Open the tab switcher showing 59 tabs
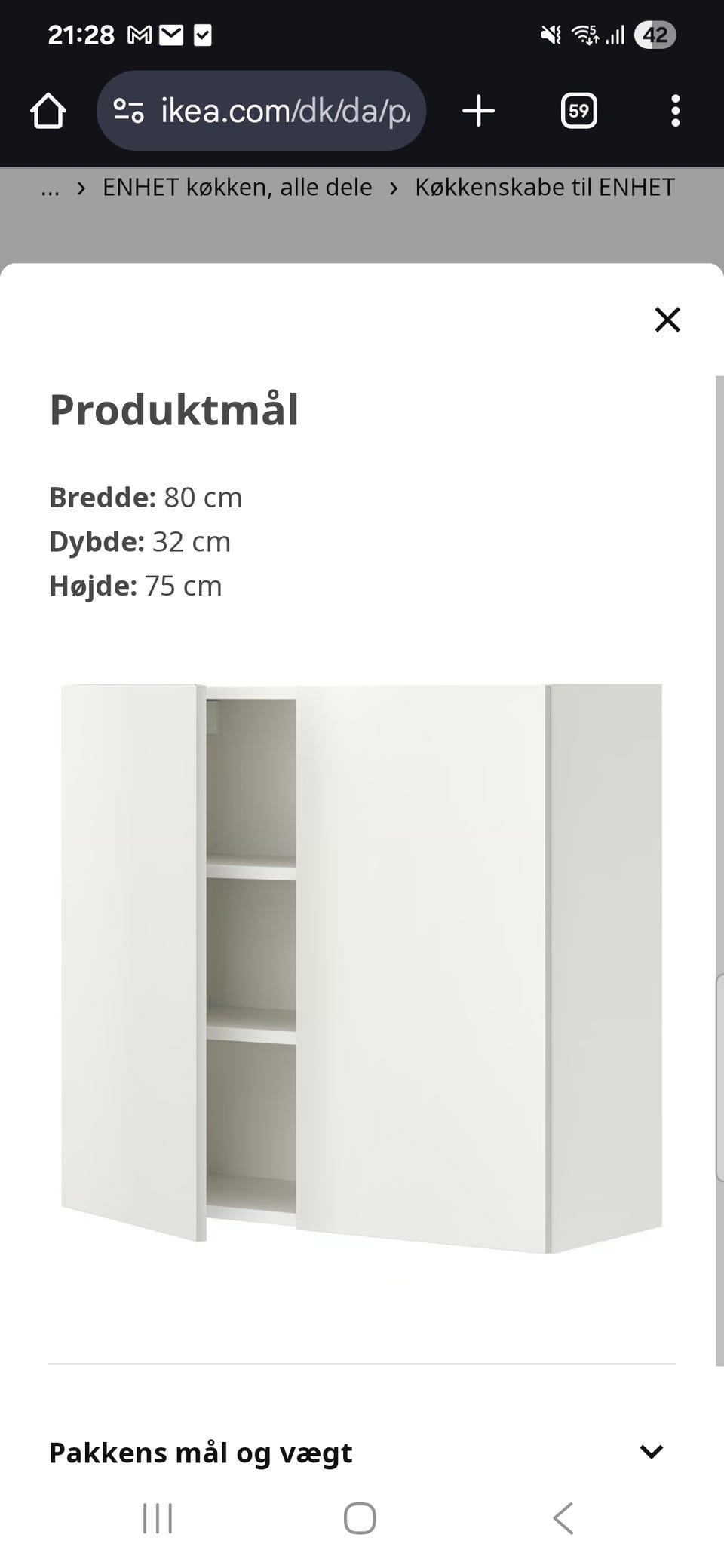This screenshot has width=724, height=1568. click(578, 111)
